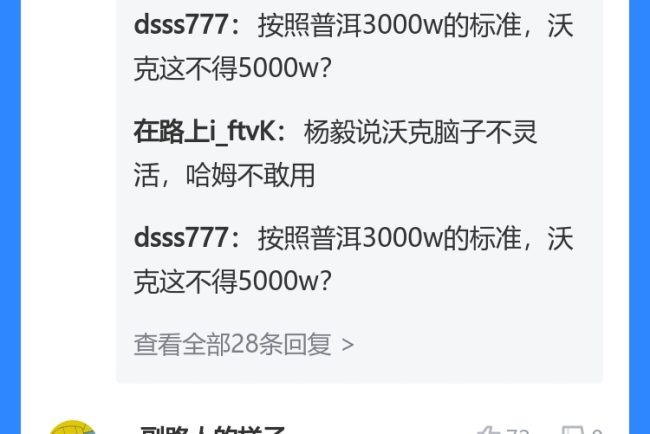The image size is (650, 434).
Task: Like the comment showing 72 likes
Action: click(x=489, y=430)
